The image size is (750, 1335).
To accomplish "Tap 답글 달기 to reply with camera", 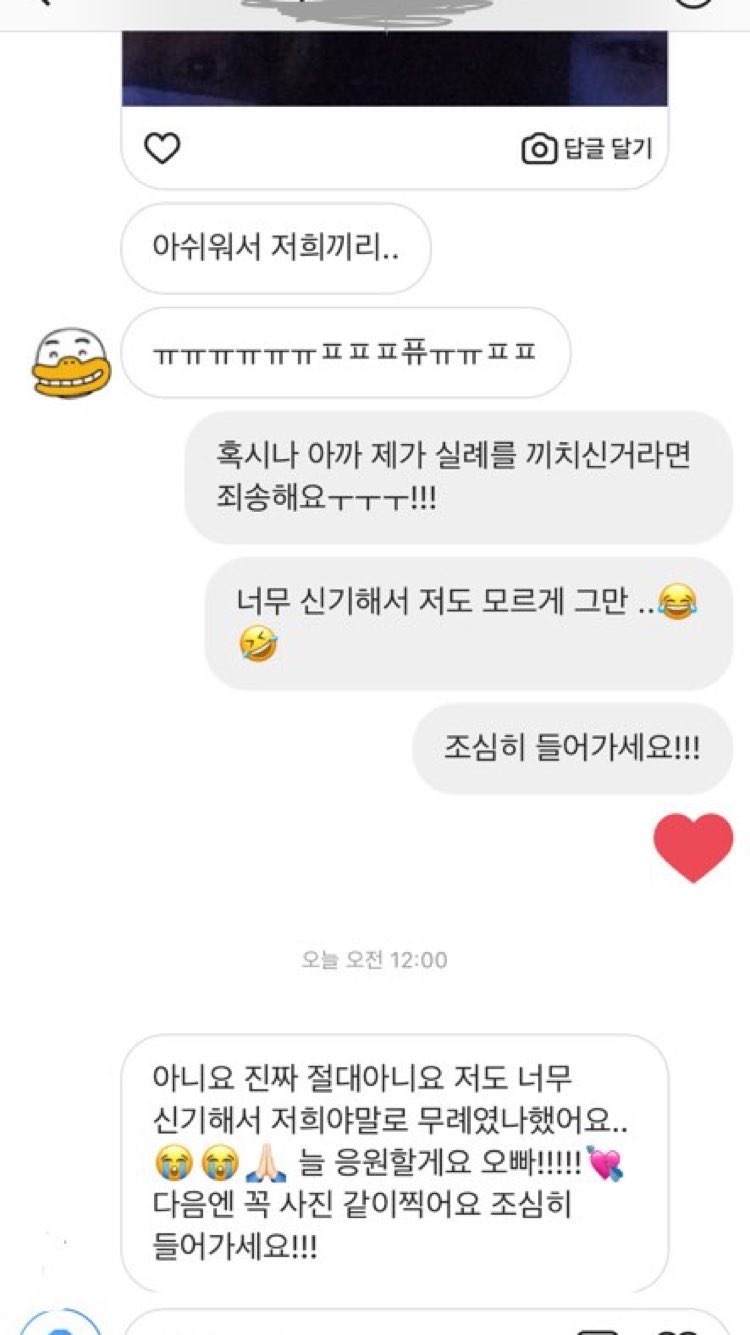I will pyautogui.click(x=587, y=149).
